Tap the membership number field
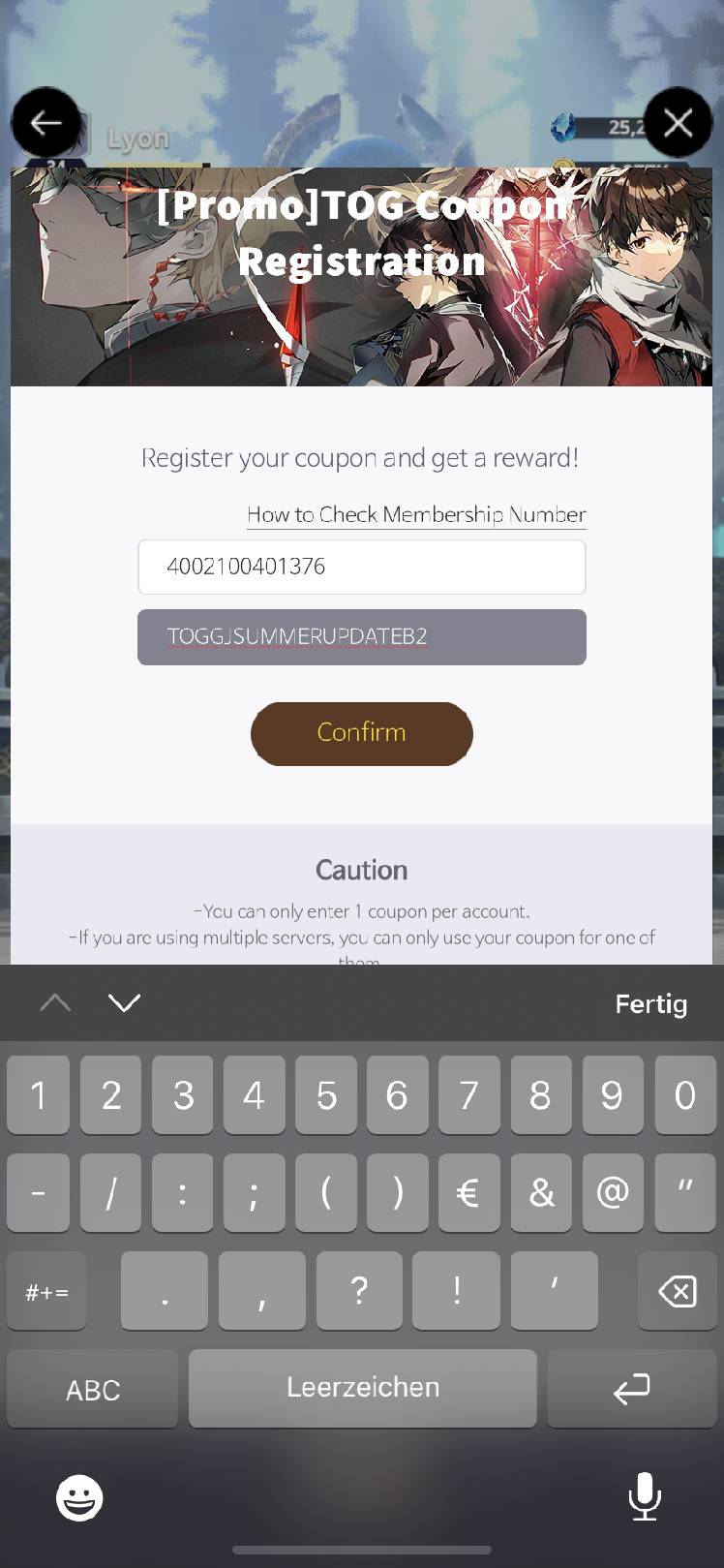Viewport: 724px width, 1568px height. (361, 567)
